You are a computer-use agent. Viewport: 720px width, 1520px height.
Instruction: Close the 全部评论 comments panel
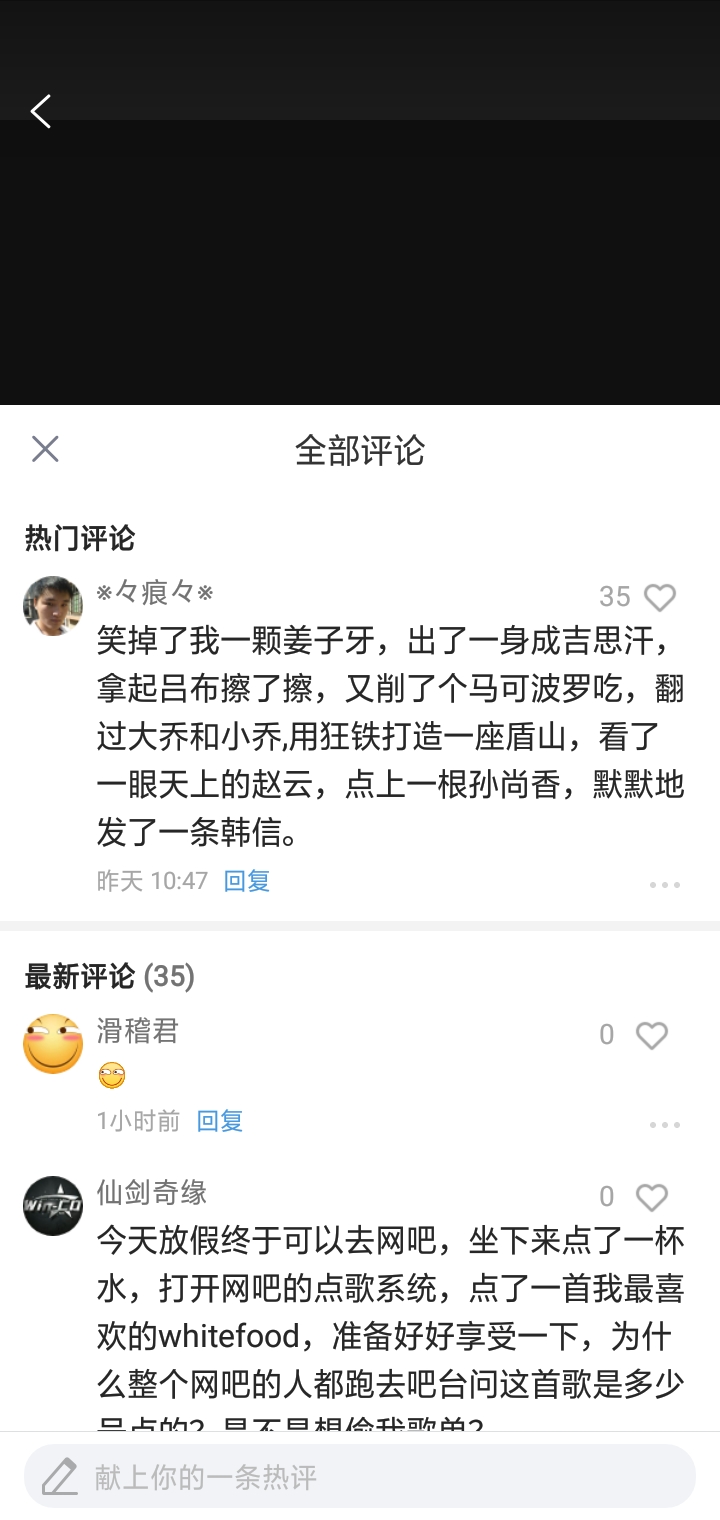(x=45, y=449)
